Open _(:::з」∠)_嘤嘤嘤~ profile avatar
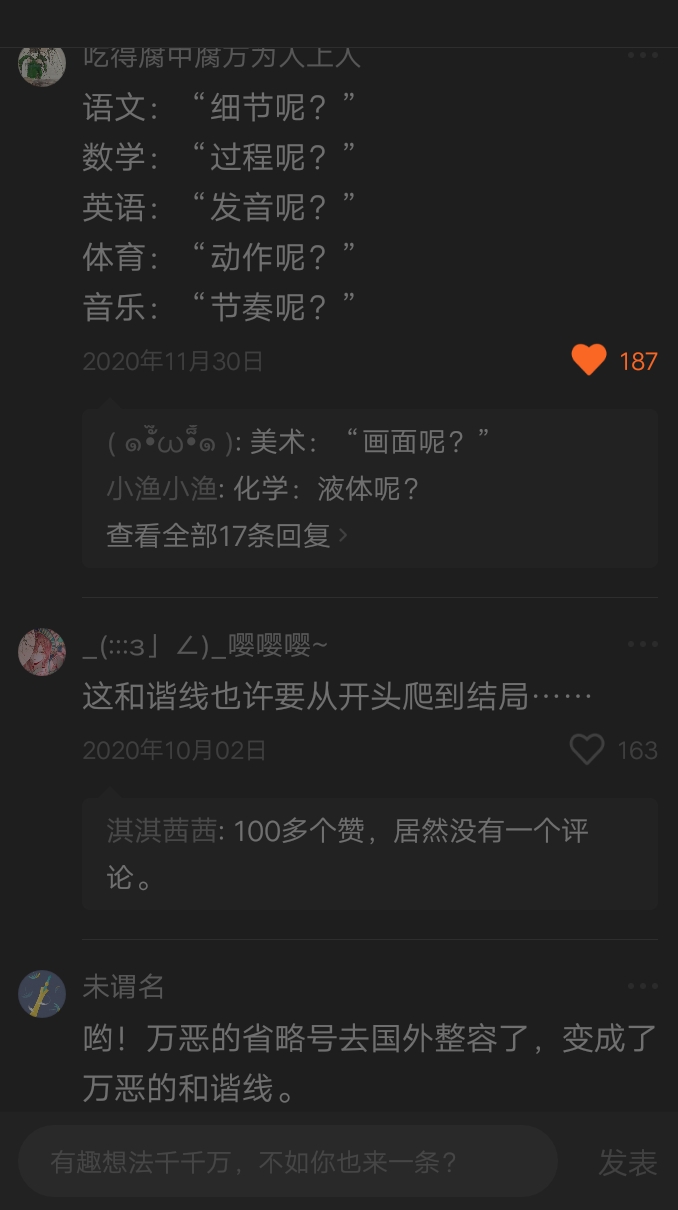Screen dimensions: 678x1210 tap(42, 652)
